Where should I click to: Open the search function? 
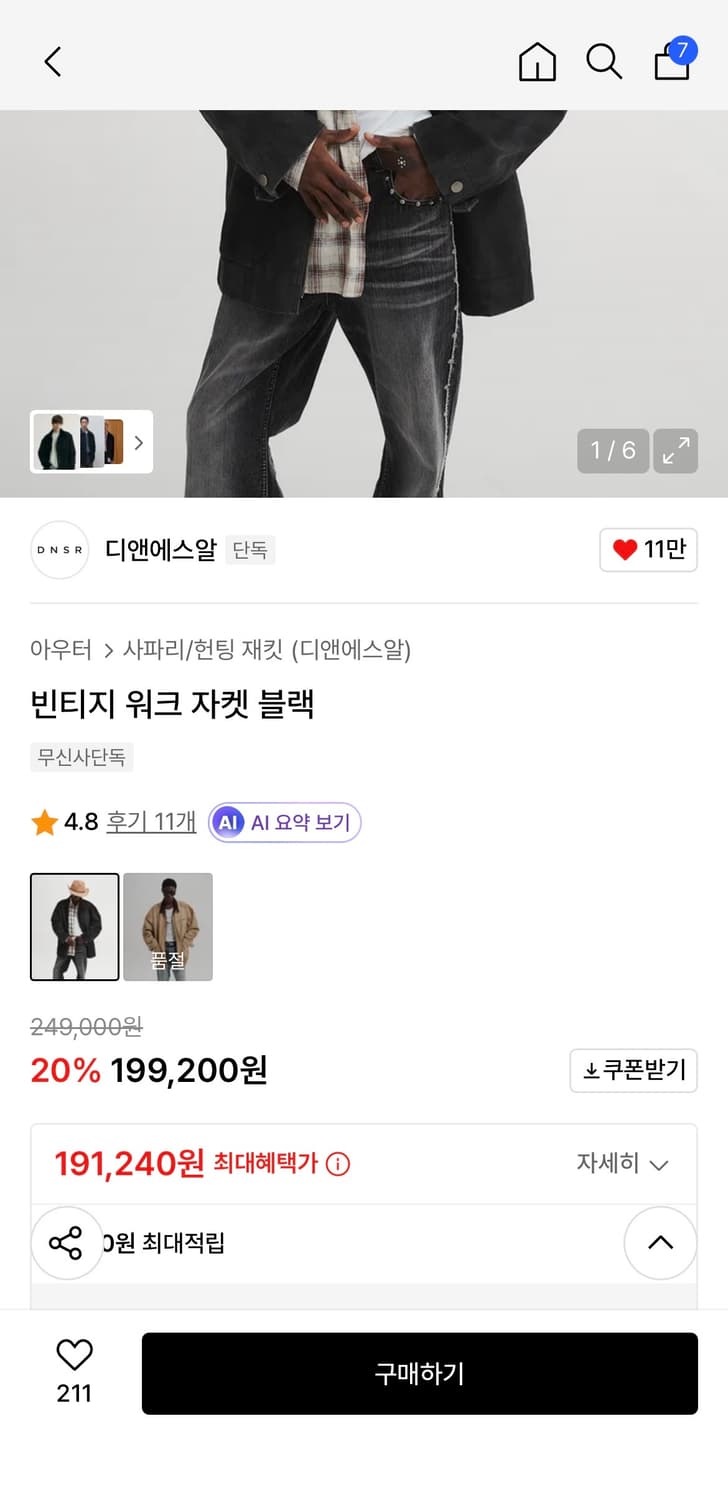[x=604, y=61]
